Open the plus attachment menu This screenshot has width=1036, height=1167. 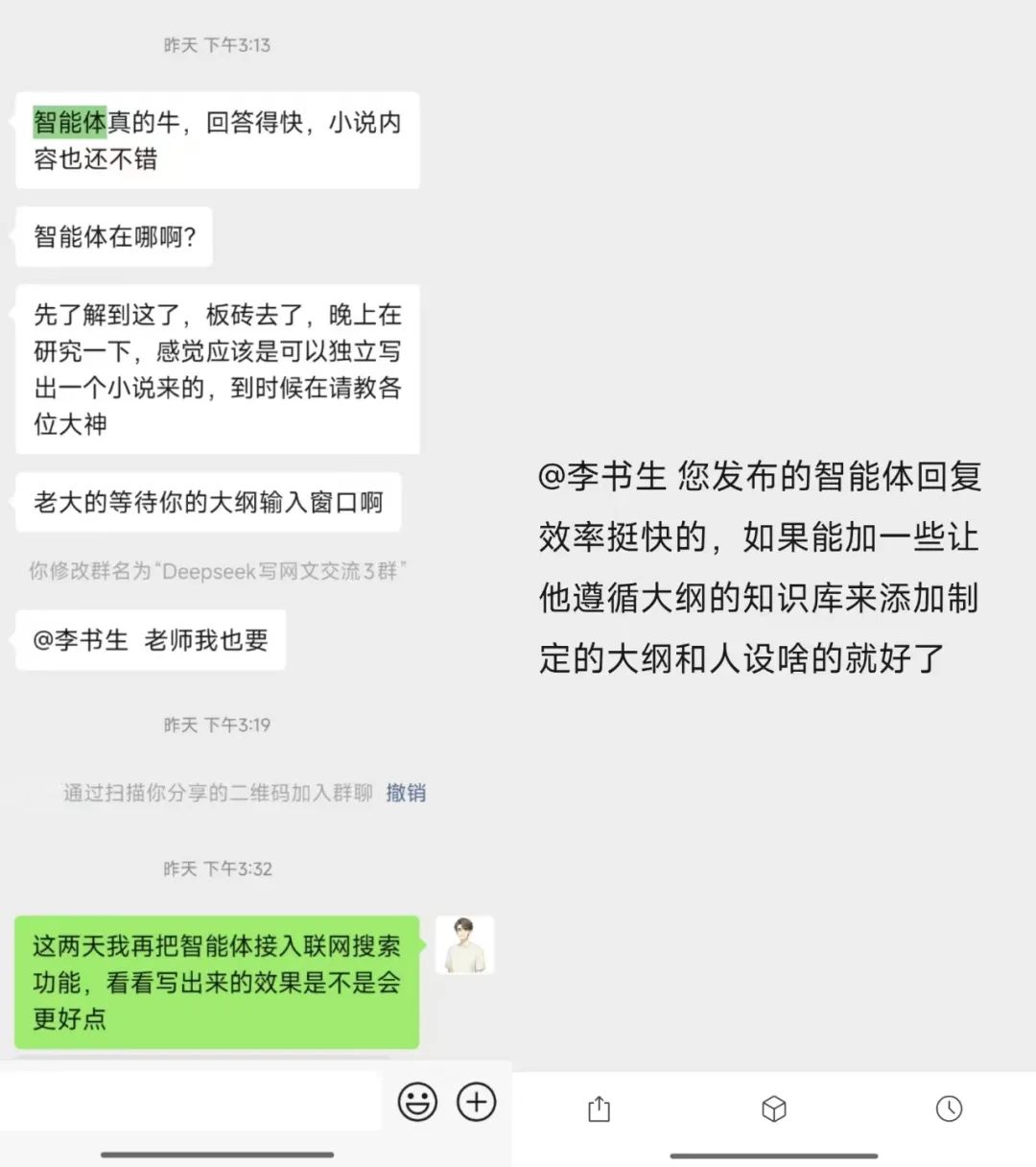coord(477,1102)
